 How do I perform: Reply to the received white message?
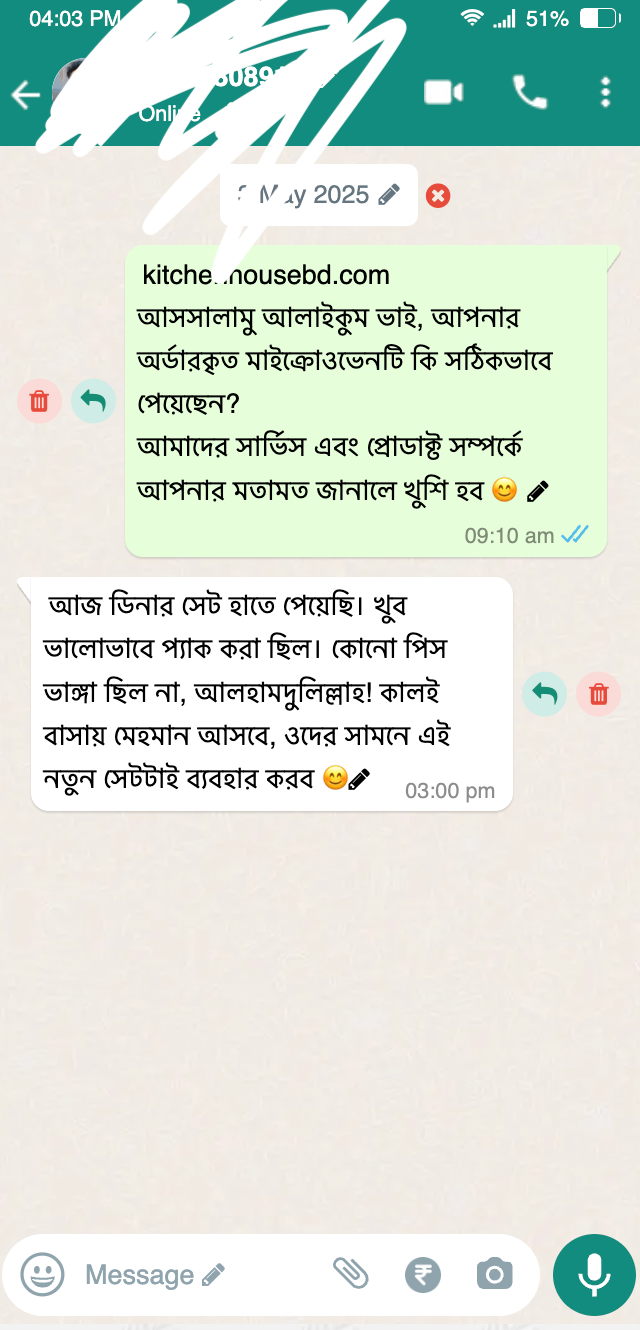click(545, 693)
